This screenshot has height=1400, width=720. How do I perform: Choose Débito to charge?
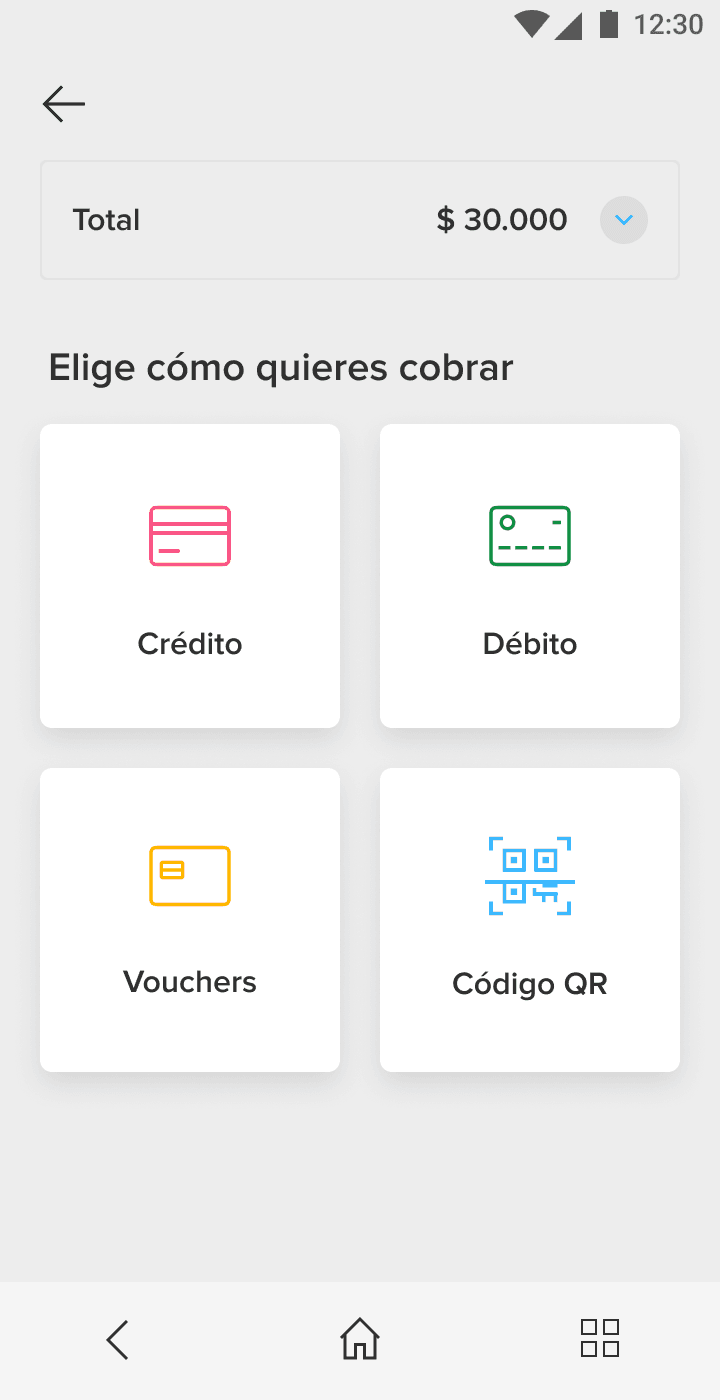coord(530,576)
